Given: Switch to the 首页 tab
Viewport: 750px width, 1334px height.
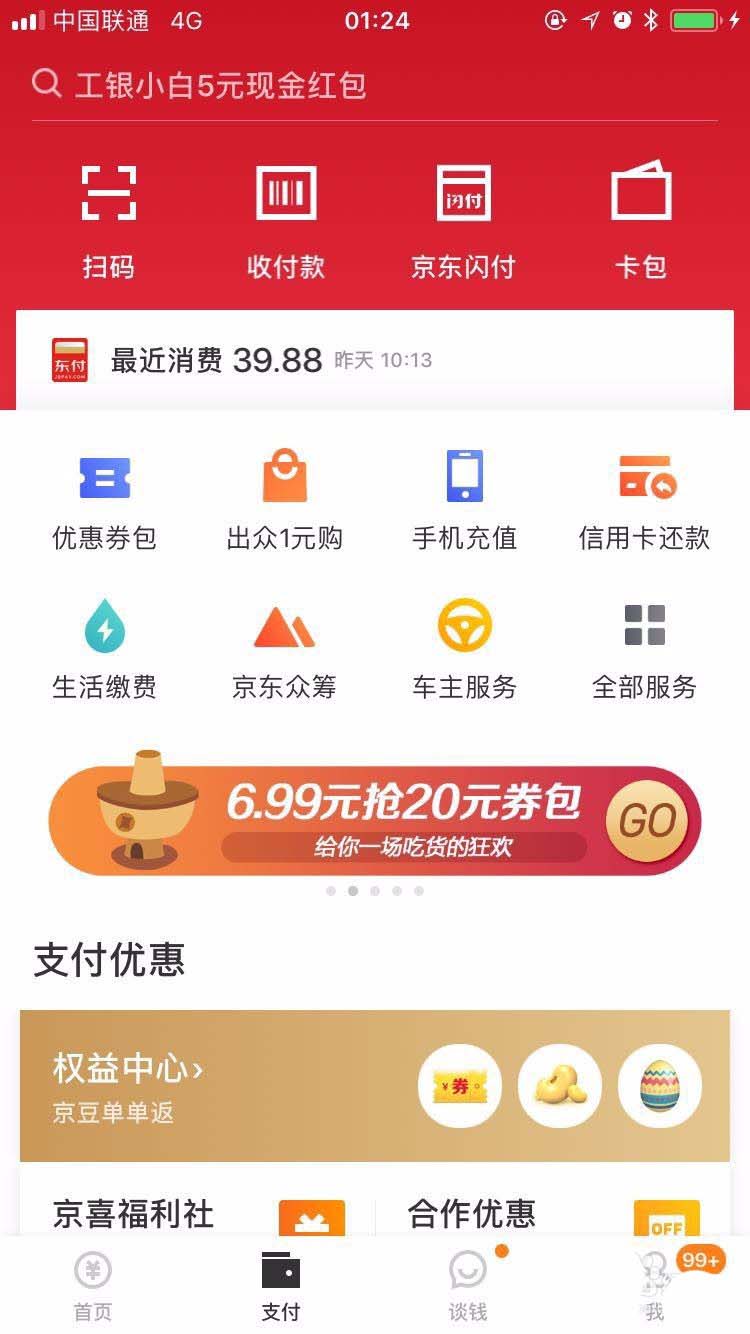Looking at the screenshot, I should [93, 1286].
